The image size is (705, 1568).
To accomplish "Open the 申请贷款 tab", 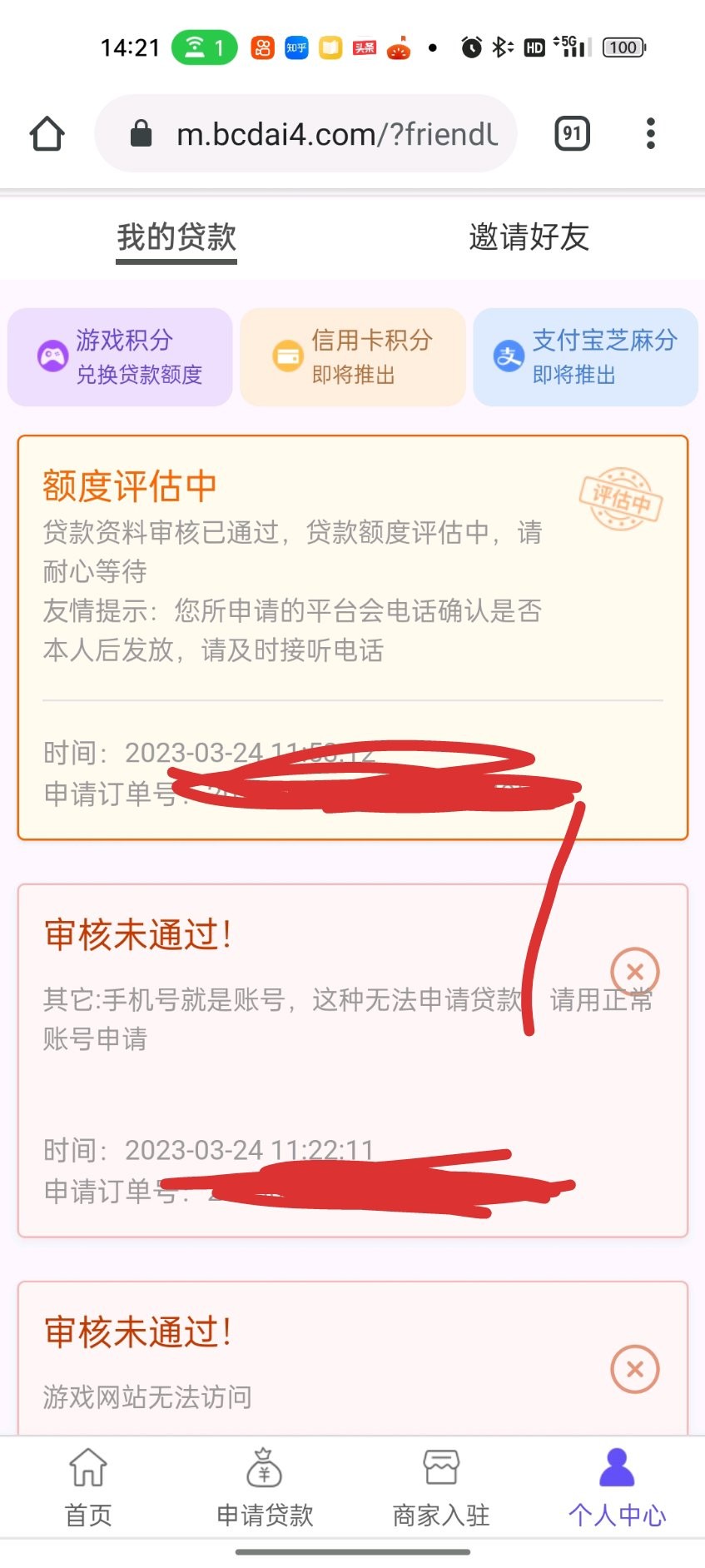I will click(x=265, y=1489).
